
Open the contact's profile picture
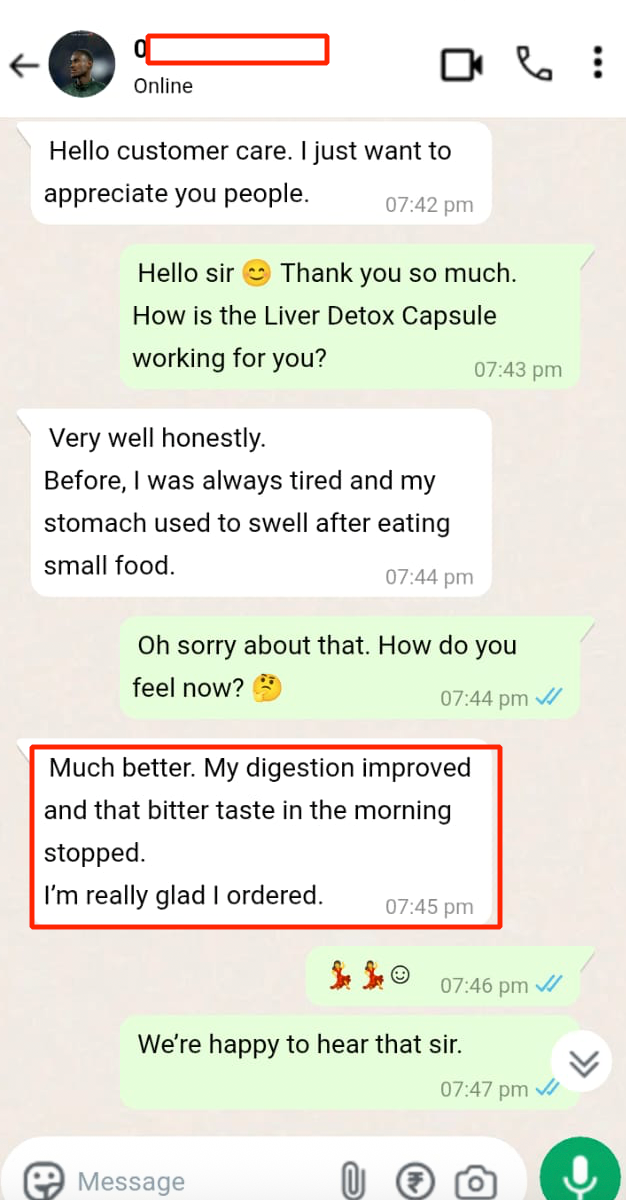click(x=82, y=64)
